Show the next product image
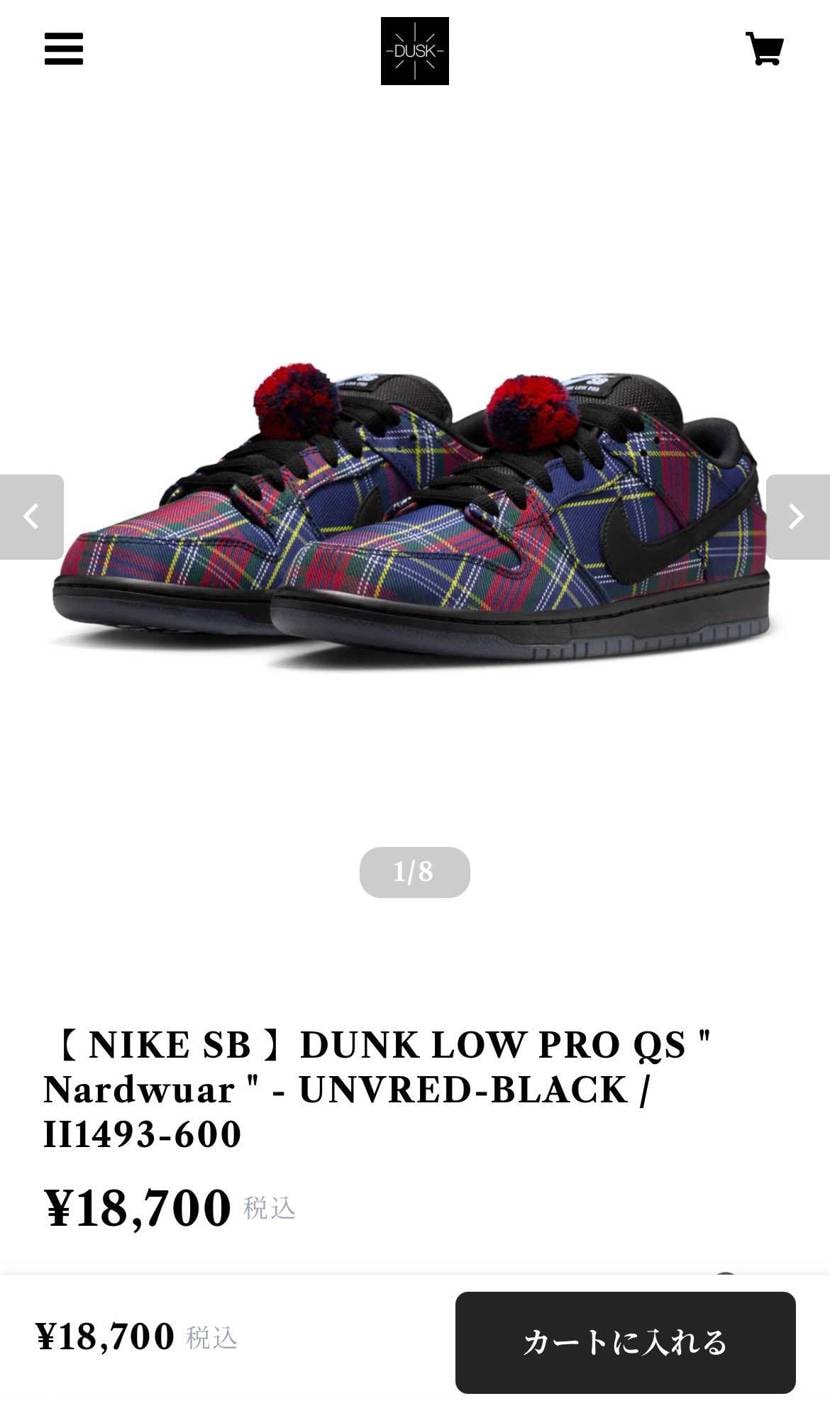 [797, 517]
